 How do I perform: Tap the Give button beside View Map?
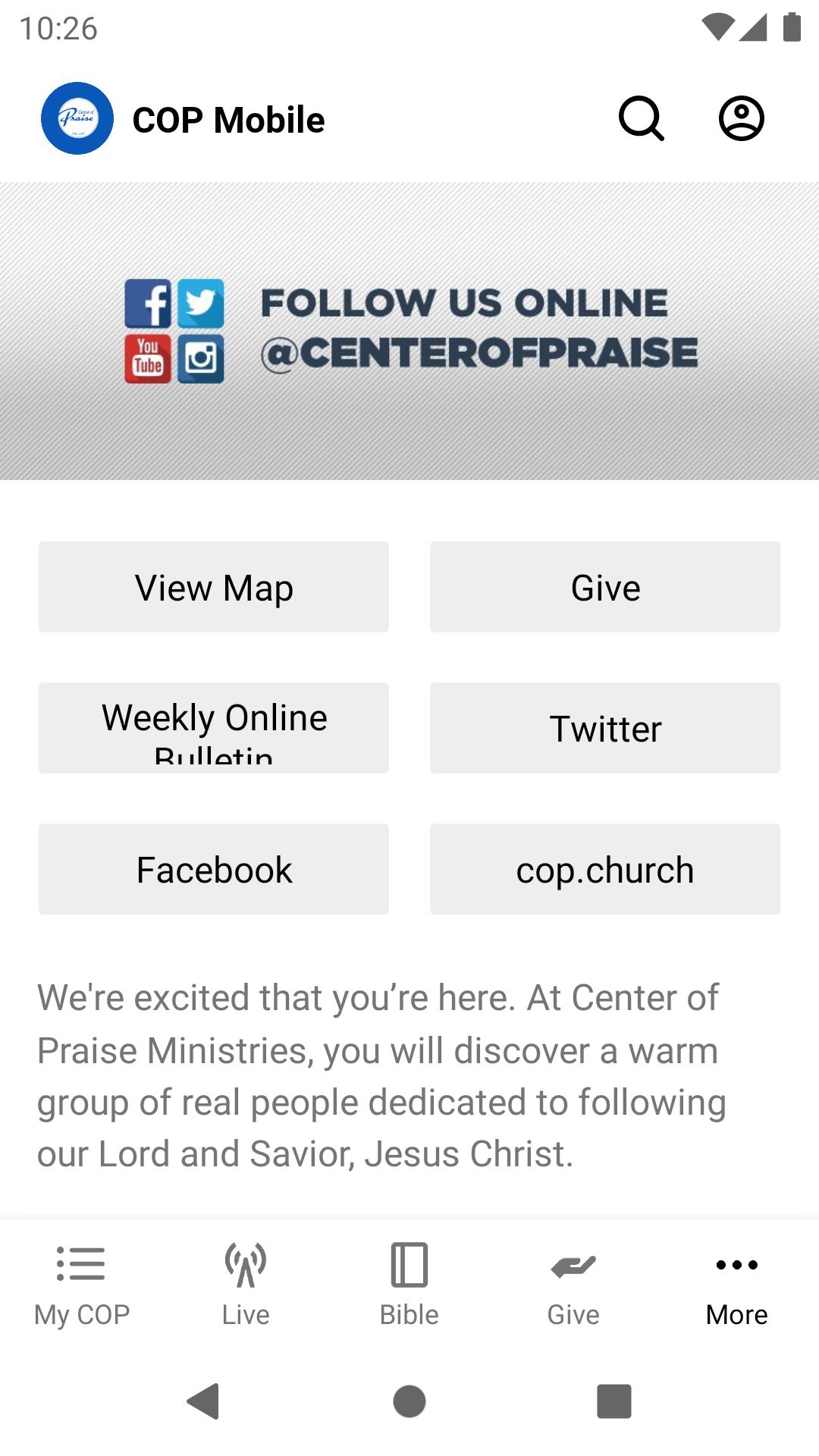[x=605, y=587]
